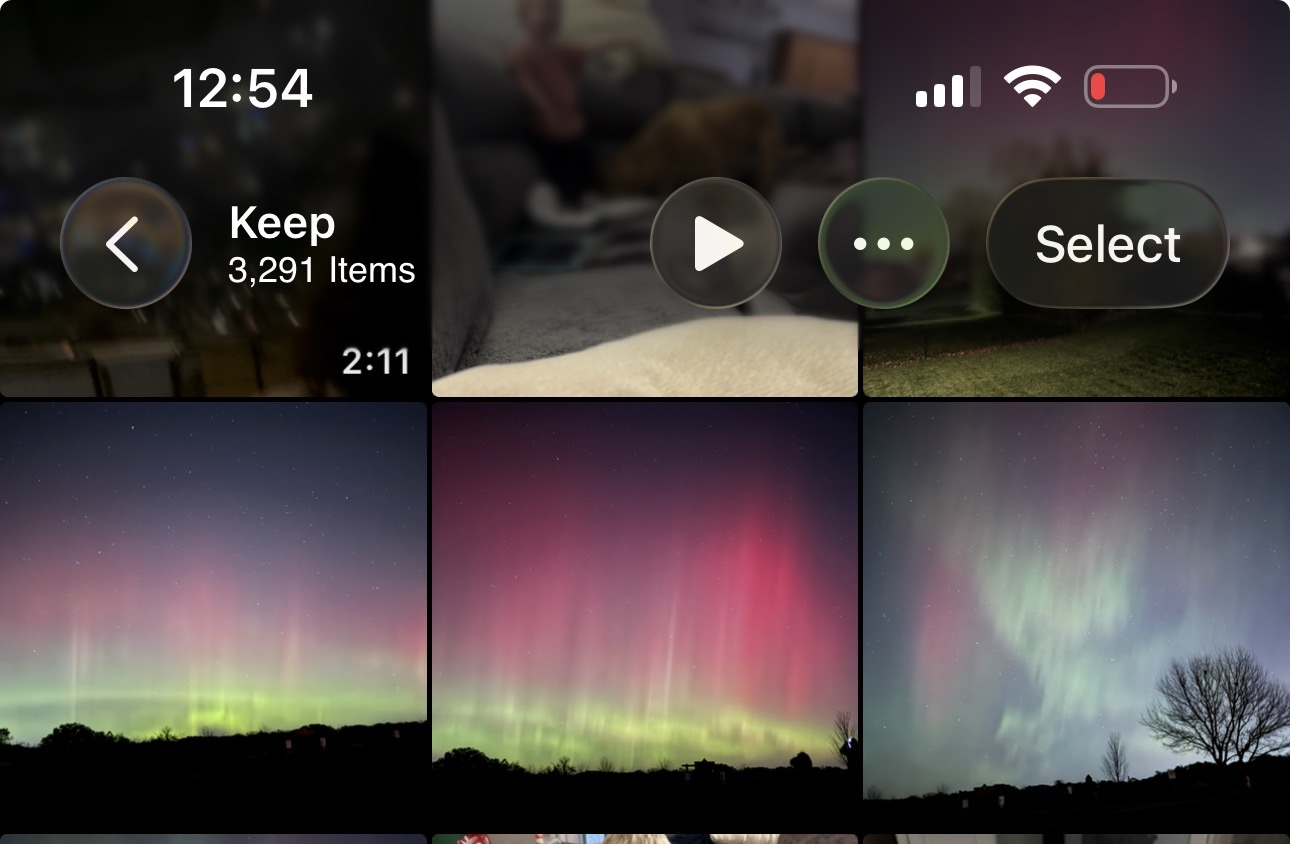
Task: Open the three-dot more options menu
Action: (883, 244)
